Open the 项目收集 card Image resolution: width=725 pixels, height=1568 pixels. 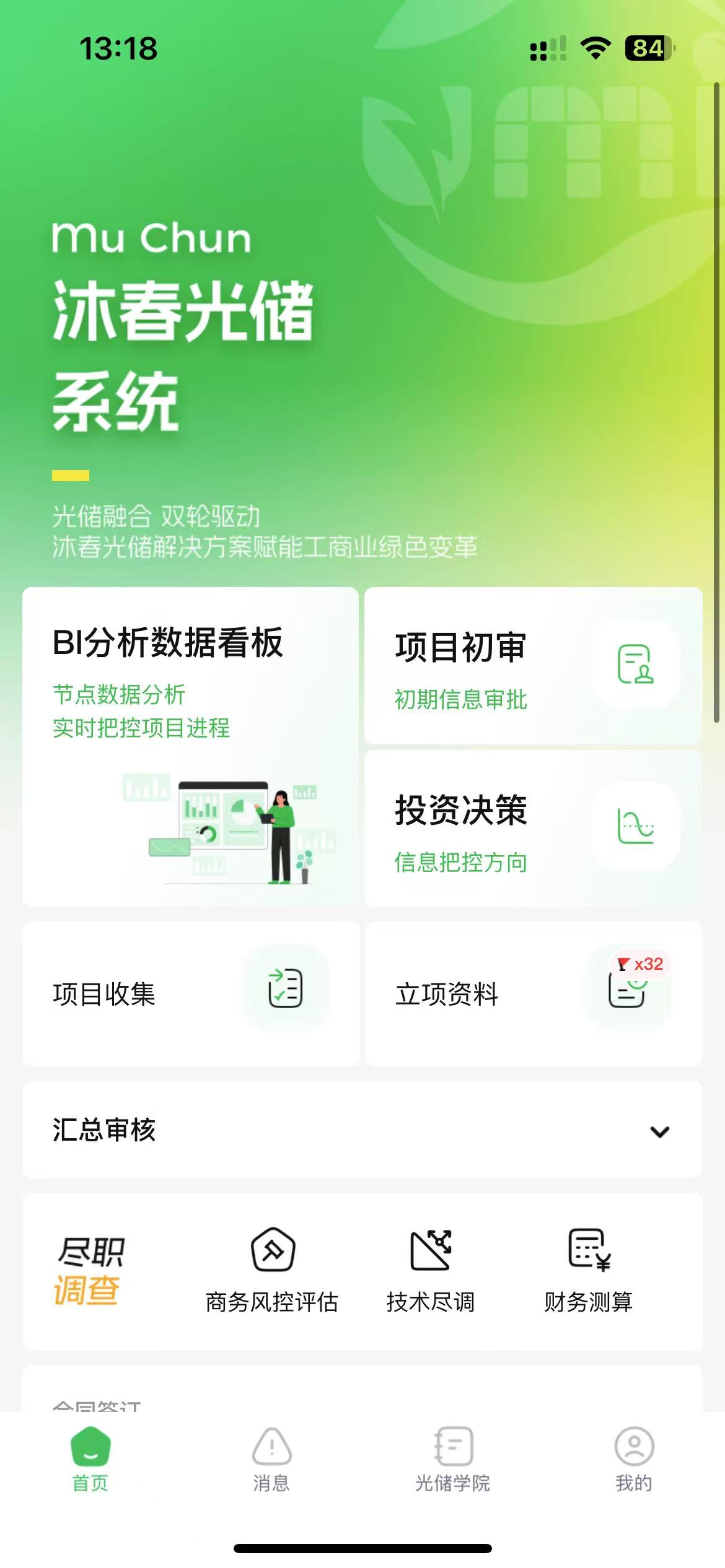[190, 993]
